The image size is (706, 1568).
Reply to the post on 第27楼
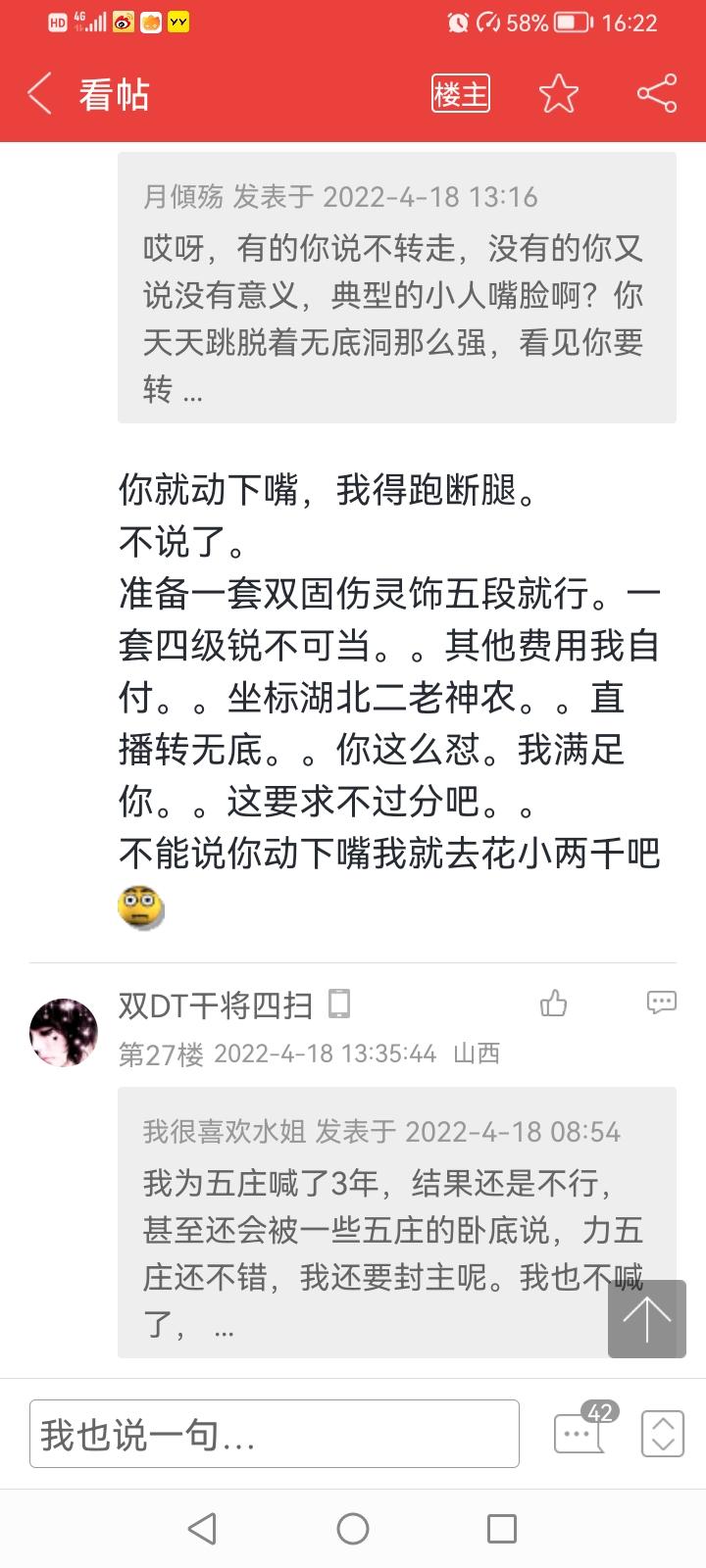coord(661,1003)
